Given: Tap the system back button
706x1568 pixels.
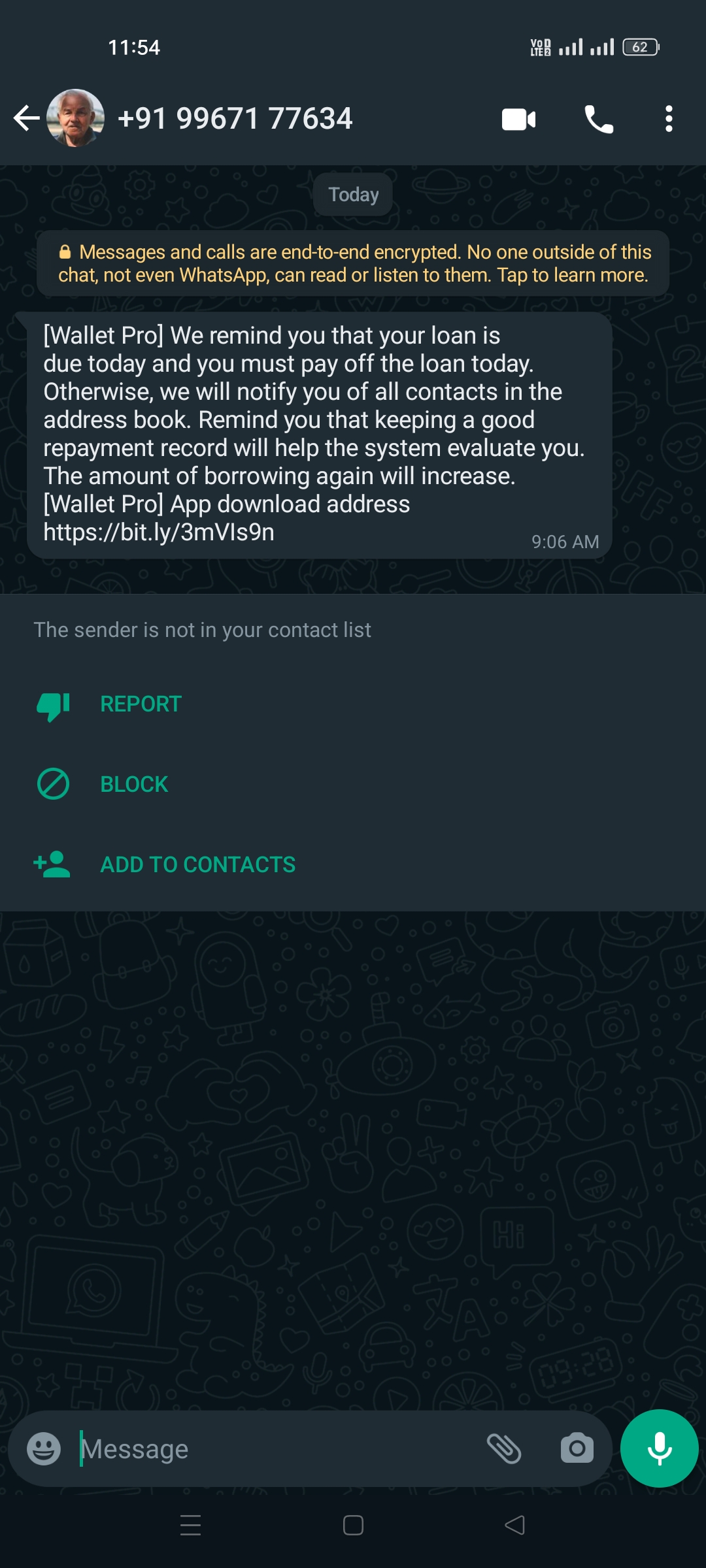Looking at the screenshot, I should pos(515,1525).
